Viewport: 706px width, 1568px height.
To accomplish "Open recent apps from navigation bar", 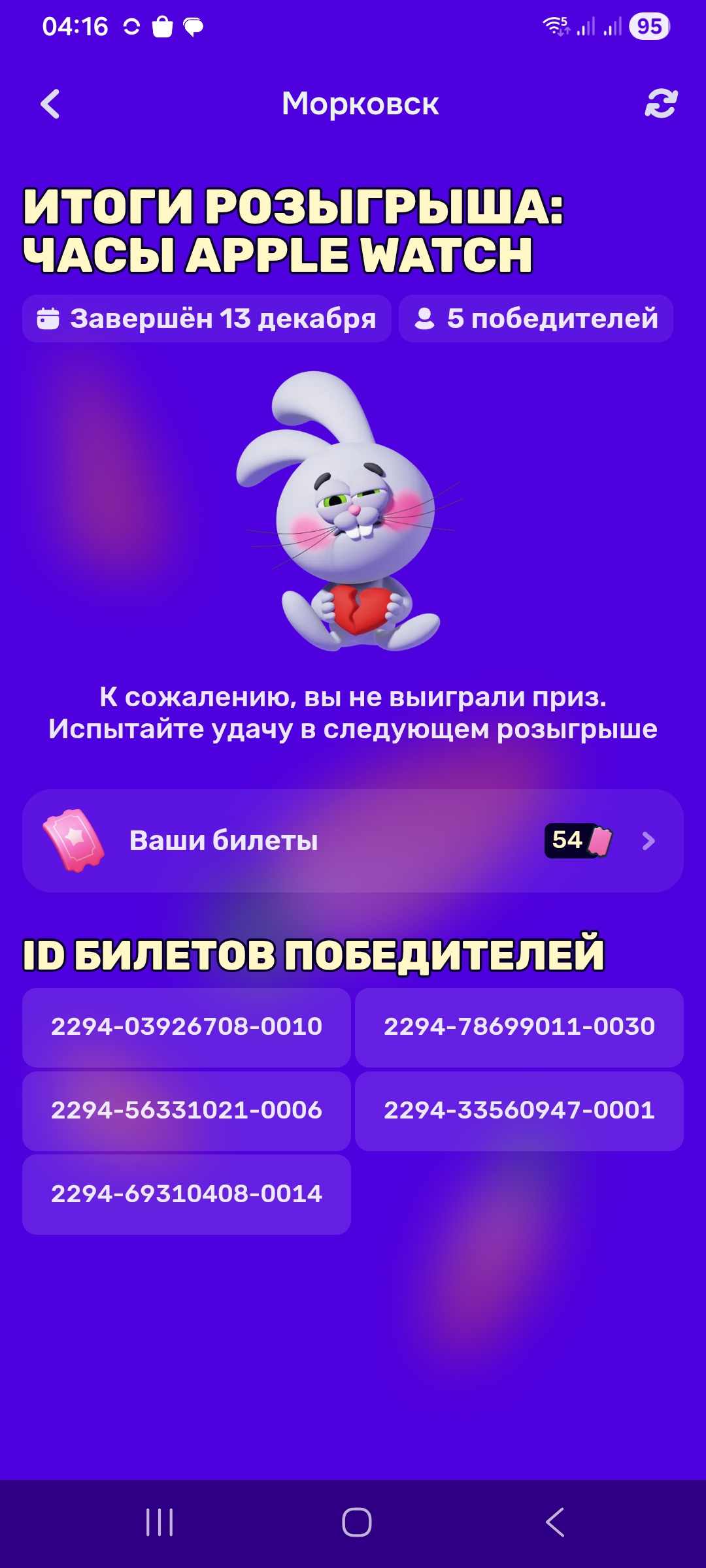I will [x=160, y=1522].
